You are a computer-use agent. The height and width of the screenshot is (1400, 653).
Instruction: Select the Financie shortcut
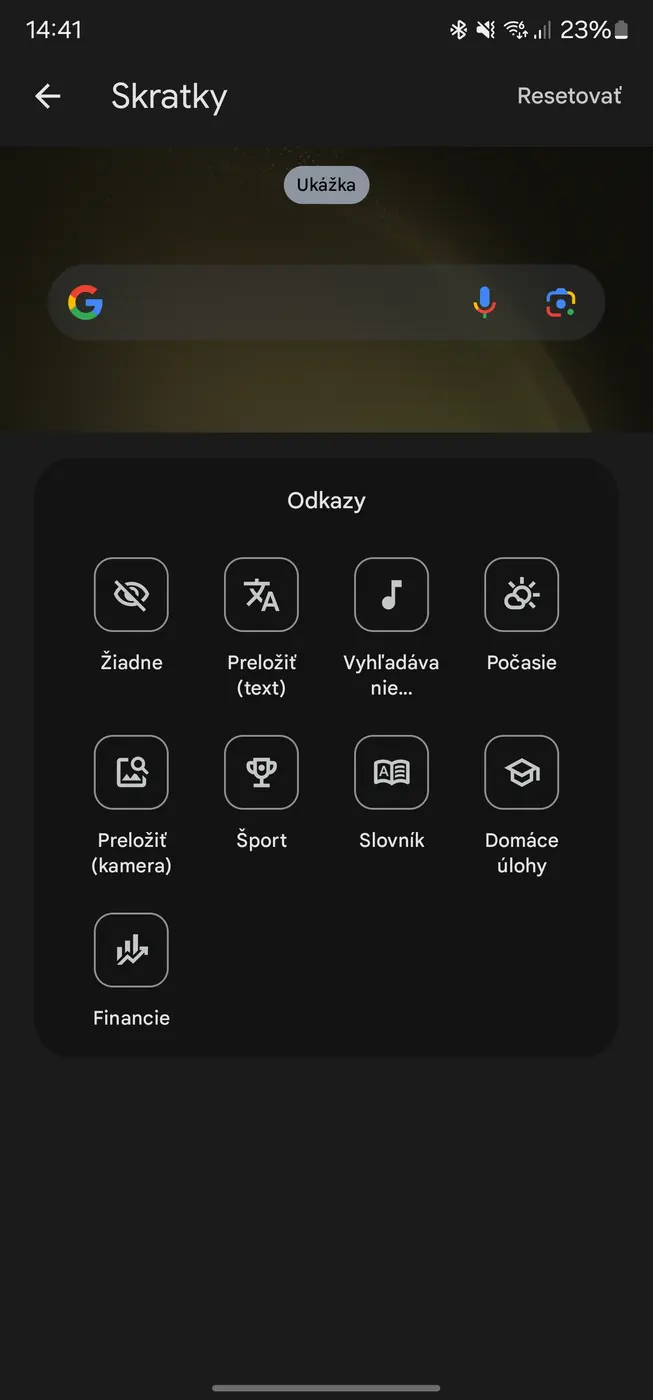click(131, 950)
